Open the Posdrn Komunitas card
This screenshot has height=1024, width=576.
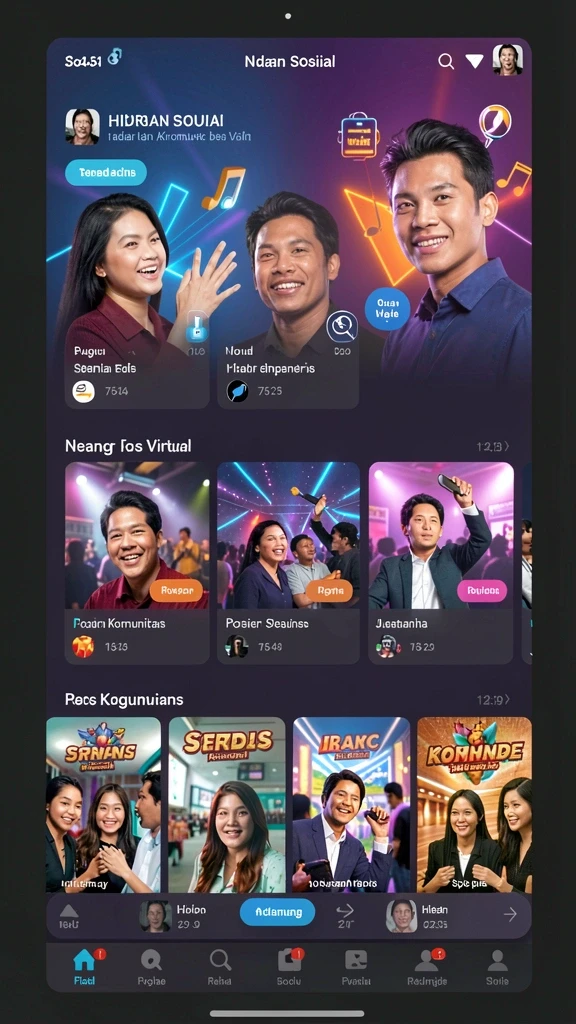137,563
